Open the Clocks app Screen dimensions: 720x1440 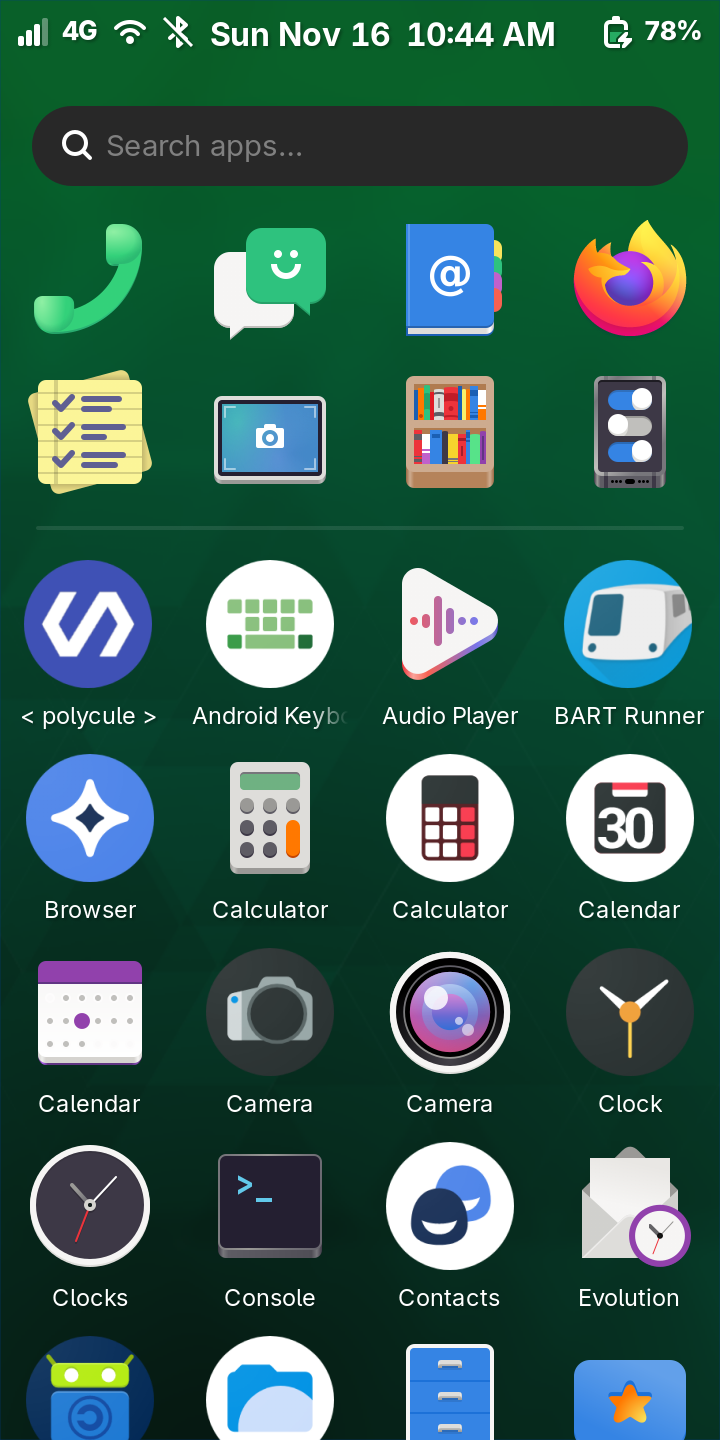click(90, 1207)
